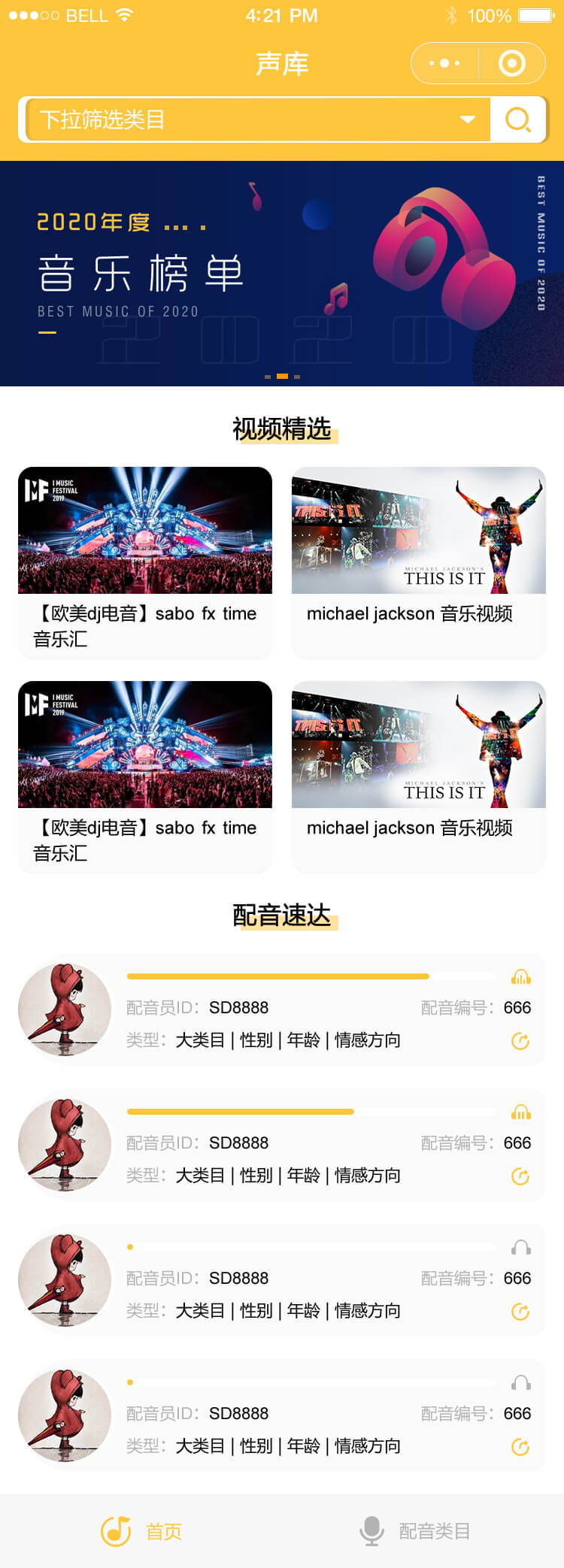This screenshot has width=564, height=1568.
Task: Click the playing headphone icon on first voice entry
Action: 520,977
